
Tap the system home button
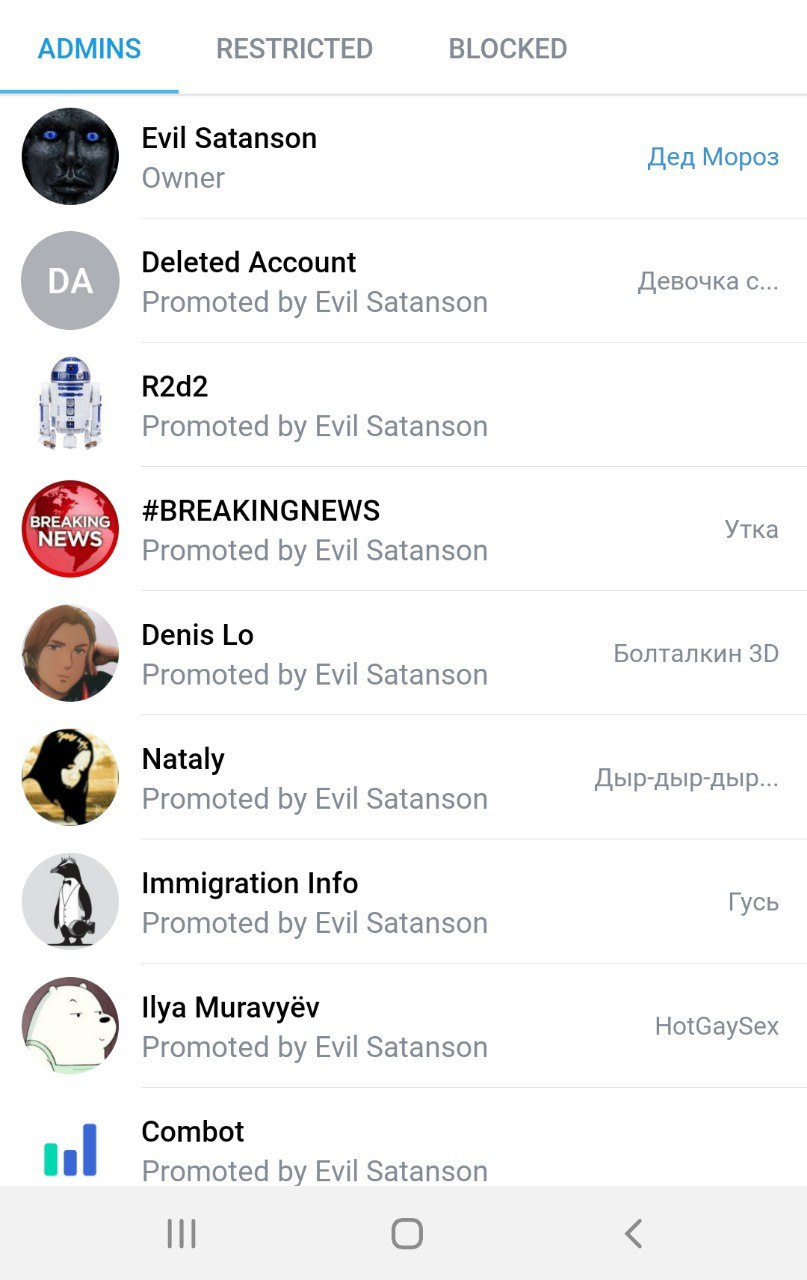(406, 1233)
